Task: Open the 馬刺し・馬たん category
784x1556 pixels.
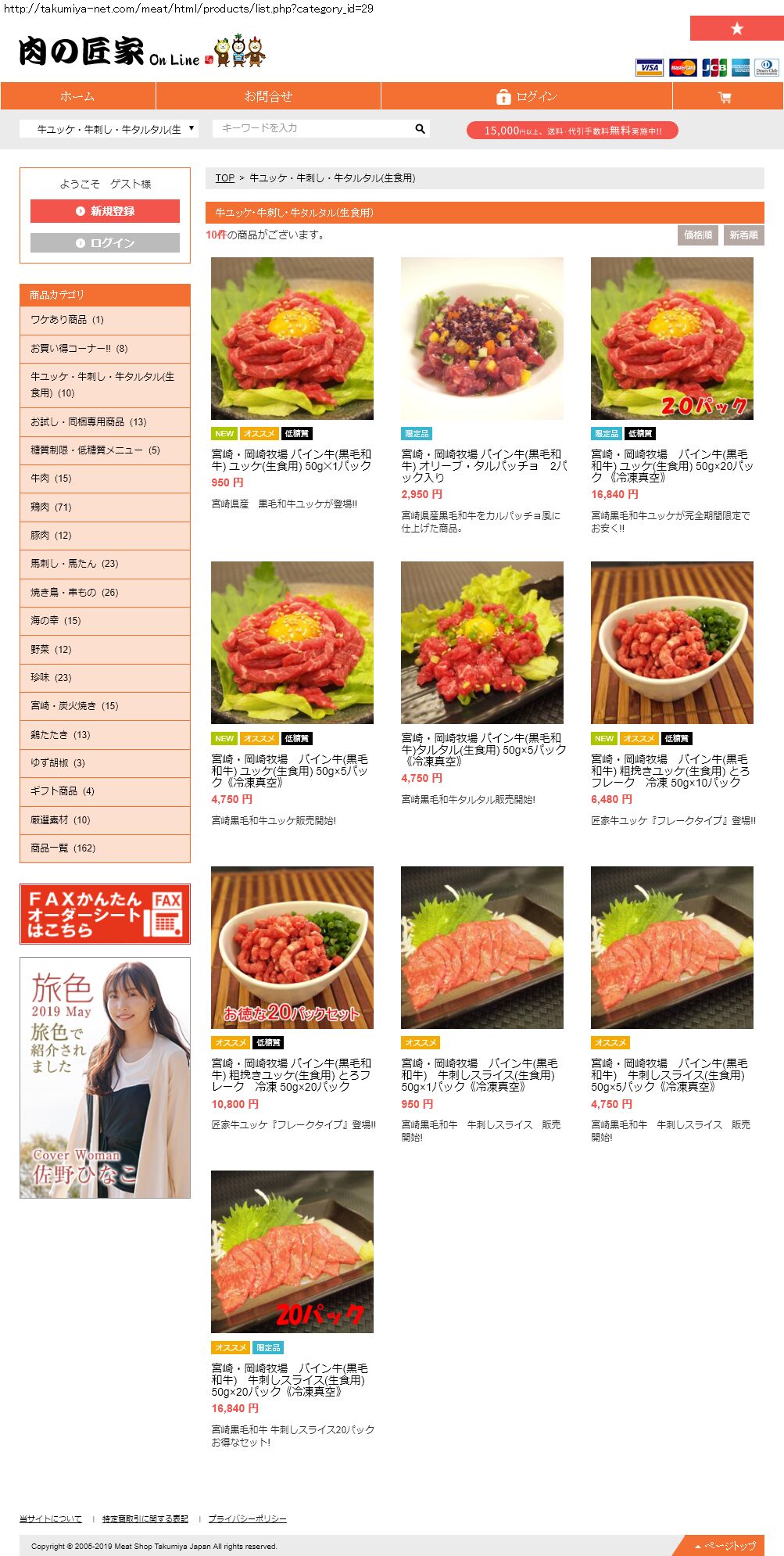Action: tap(74, 564)
